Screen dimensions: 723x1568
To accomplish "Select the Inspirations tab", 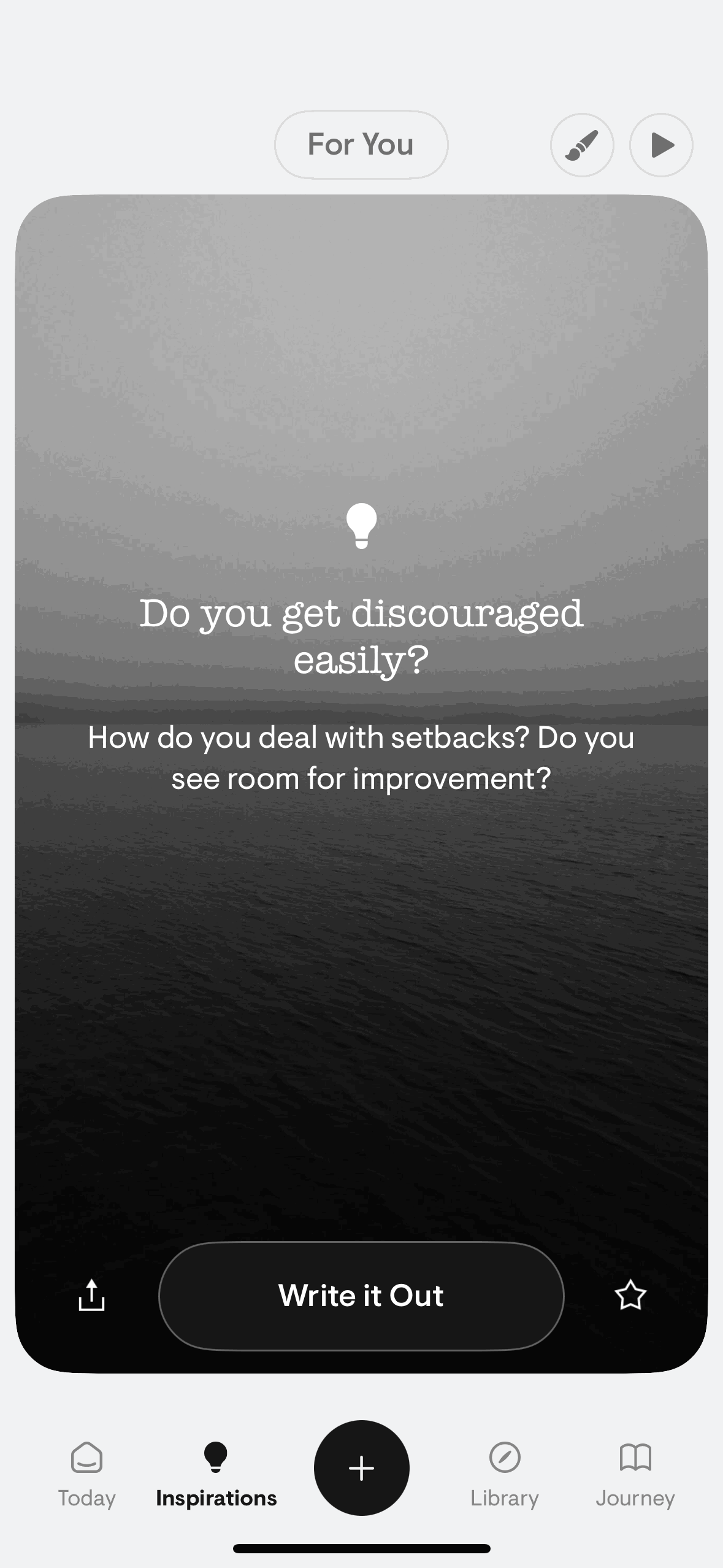I will tap(216, 1473).
